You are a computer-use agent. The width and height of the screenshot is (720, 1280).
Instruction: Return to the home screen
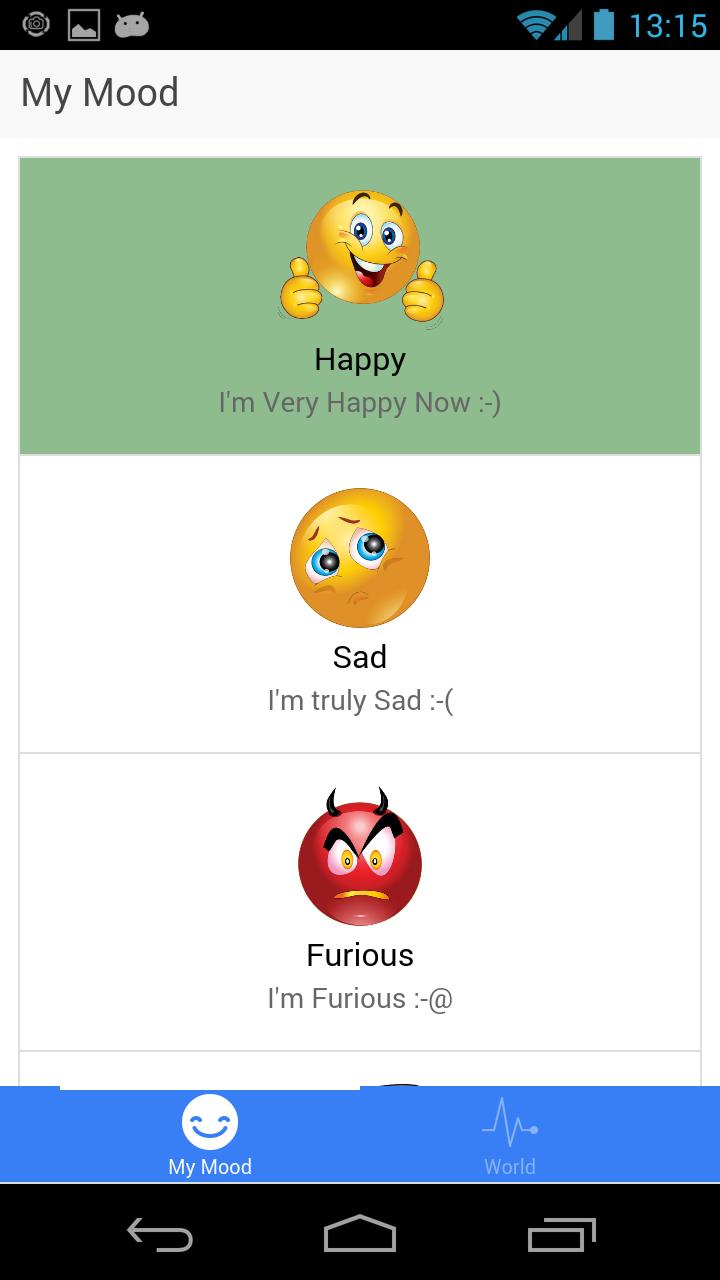pos(360,1234)
